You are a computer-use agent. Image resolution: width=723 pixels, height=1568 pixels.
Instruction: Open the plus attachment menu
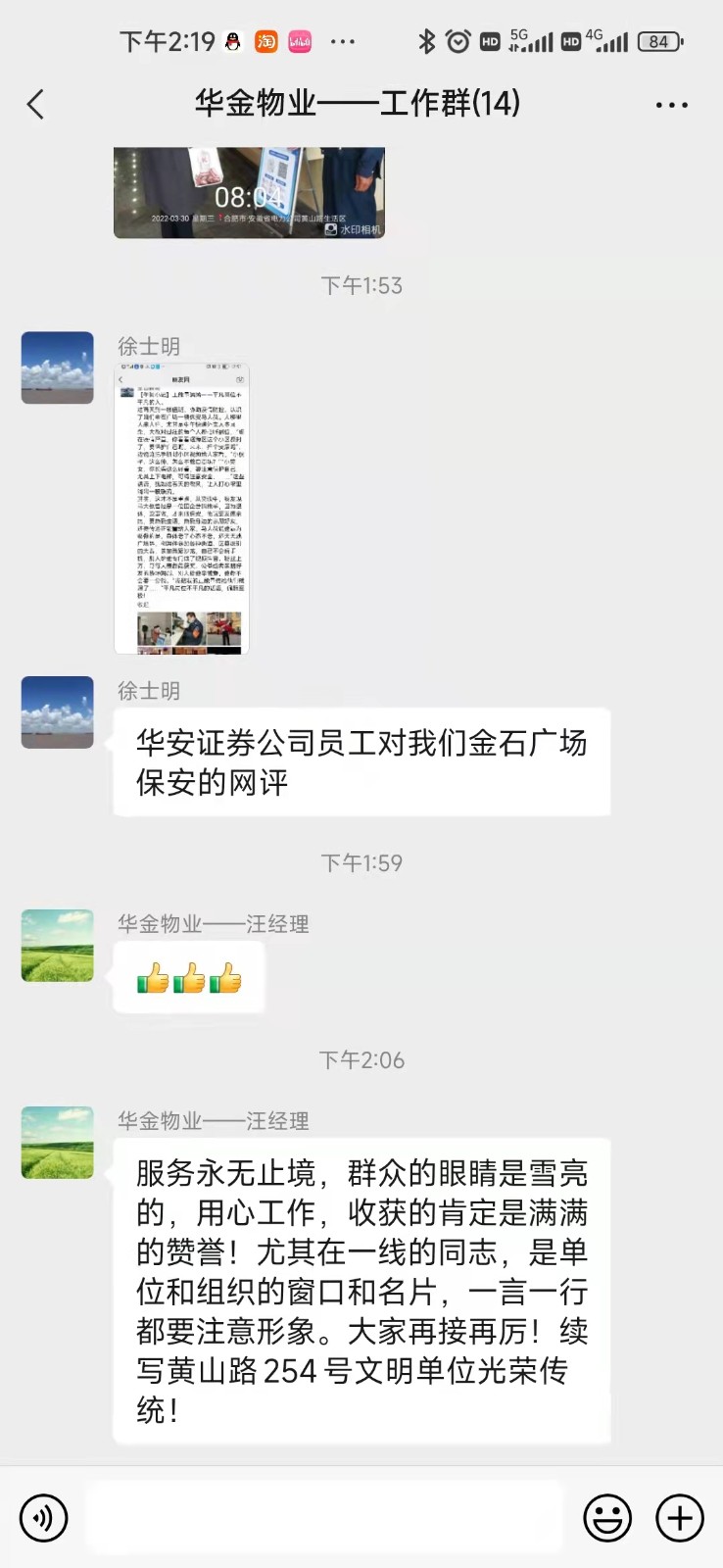point(680,1518)
